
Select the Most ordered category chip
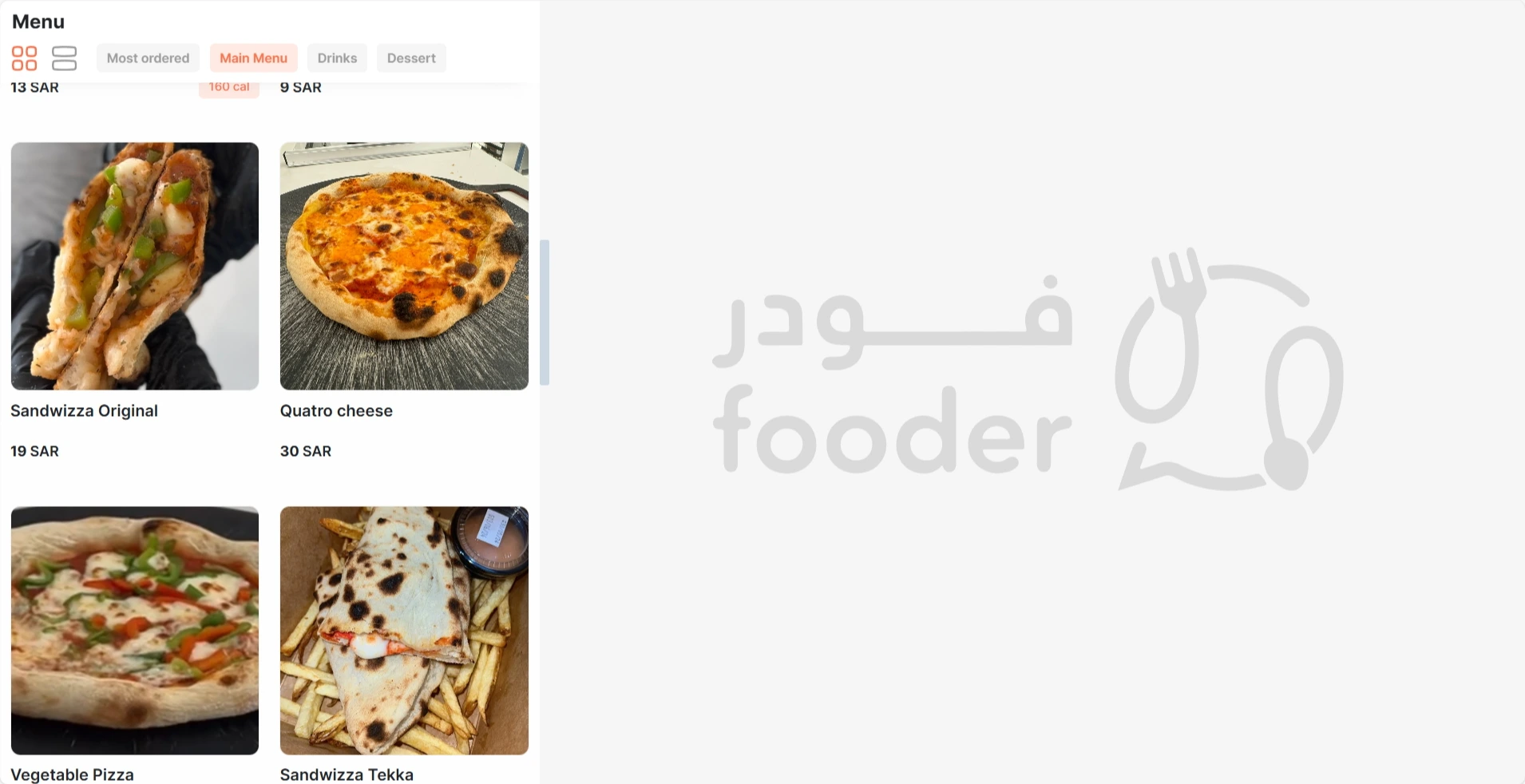pyautogui.click(x=148, y=58)
